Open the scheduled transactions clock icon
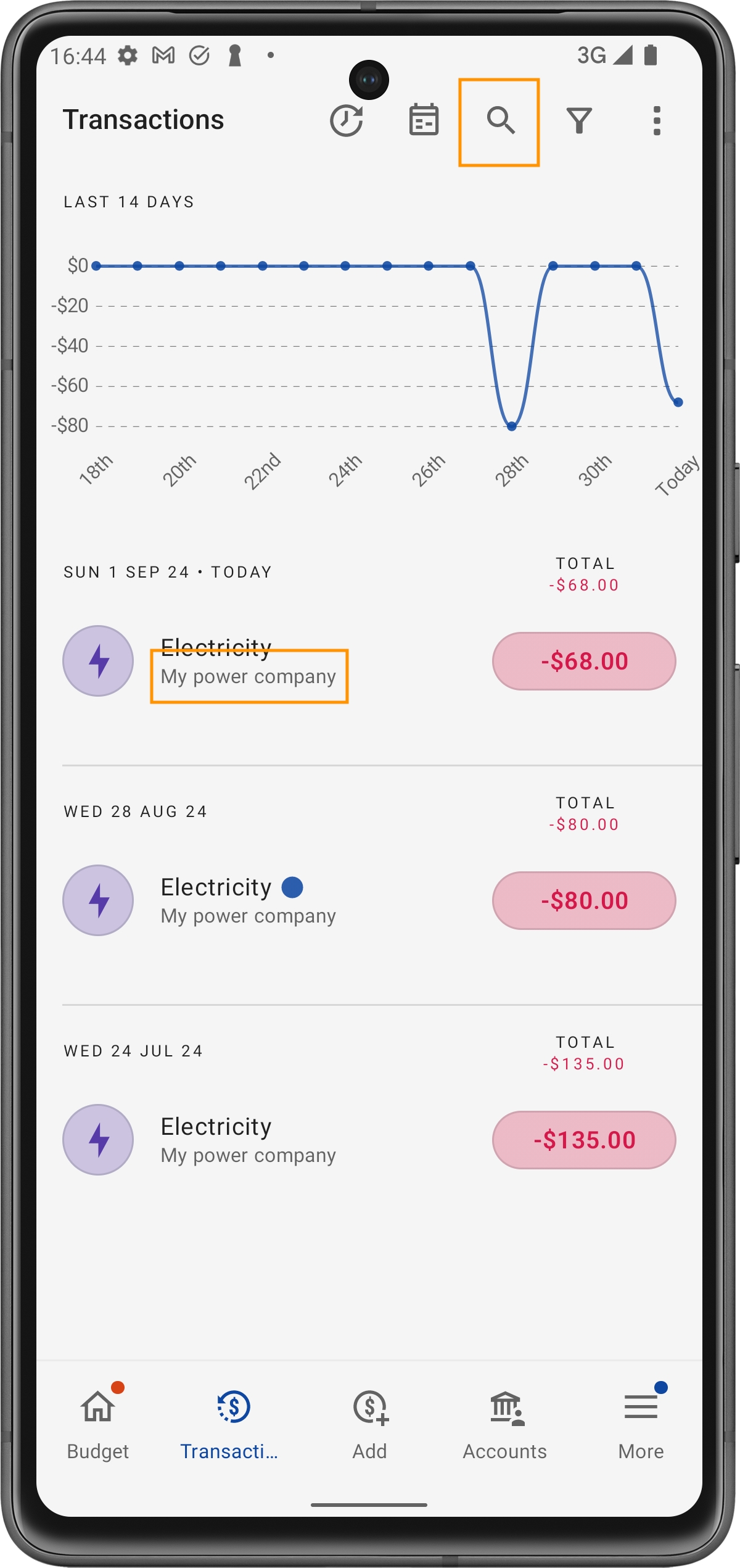This screenshot has width=740, height=1568. (346, 120)
